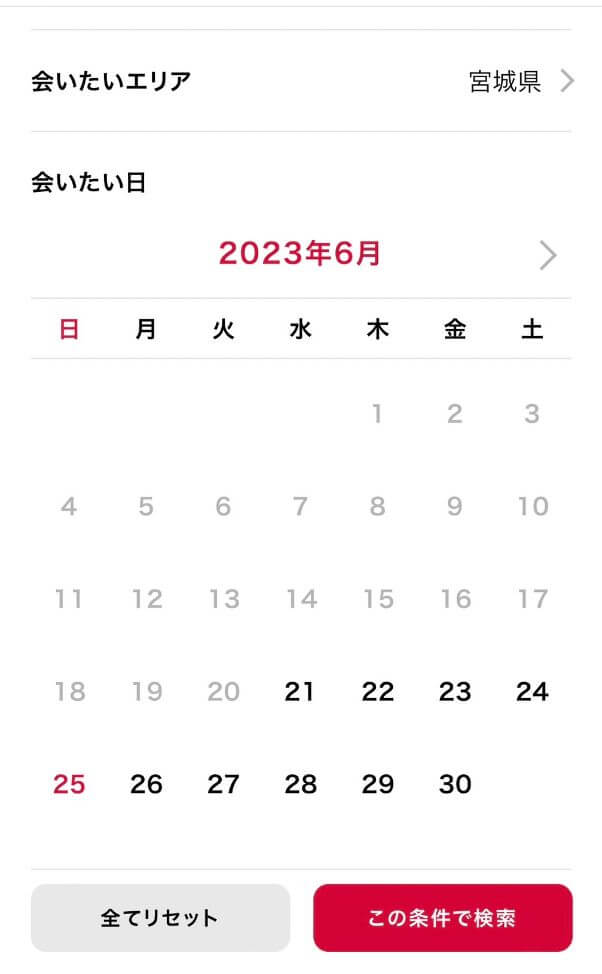Select June 21 on the calendar

pyautogui.click(x=300, y=691)
